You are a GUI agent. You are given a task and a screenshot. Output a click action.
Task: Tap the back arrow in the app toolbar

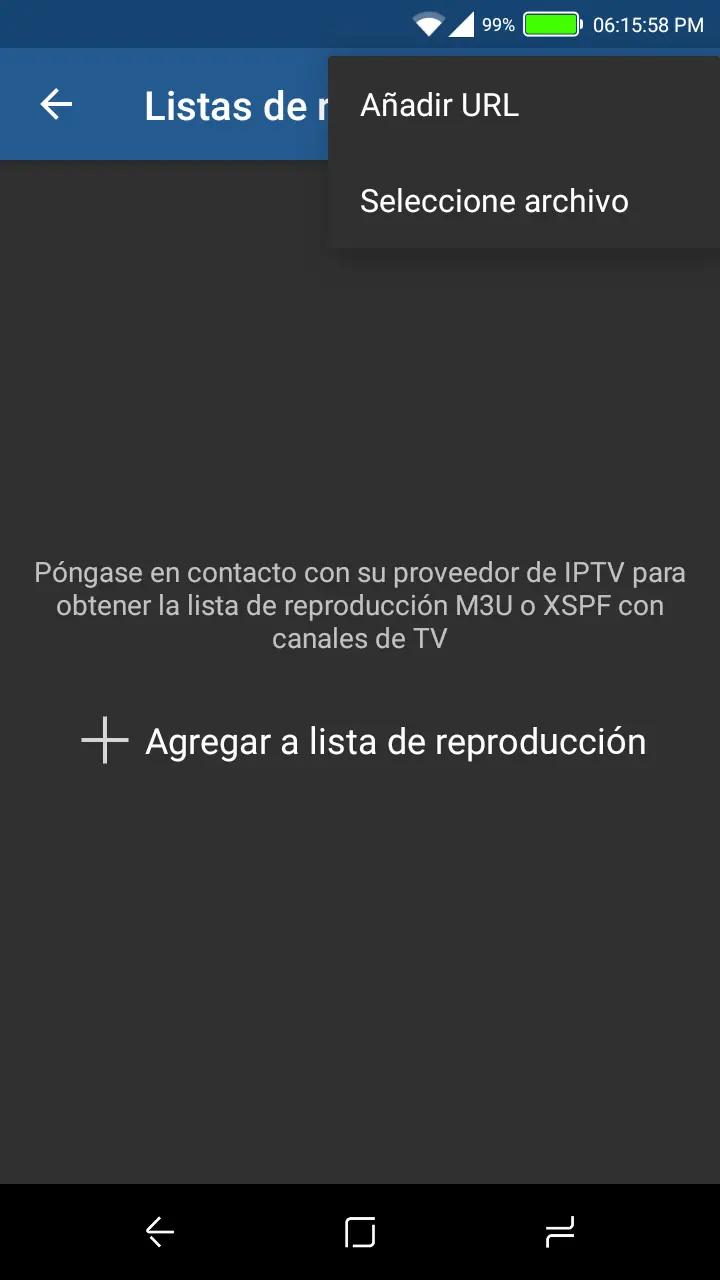[57, 104]
